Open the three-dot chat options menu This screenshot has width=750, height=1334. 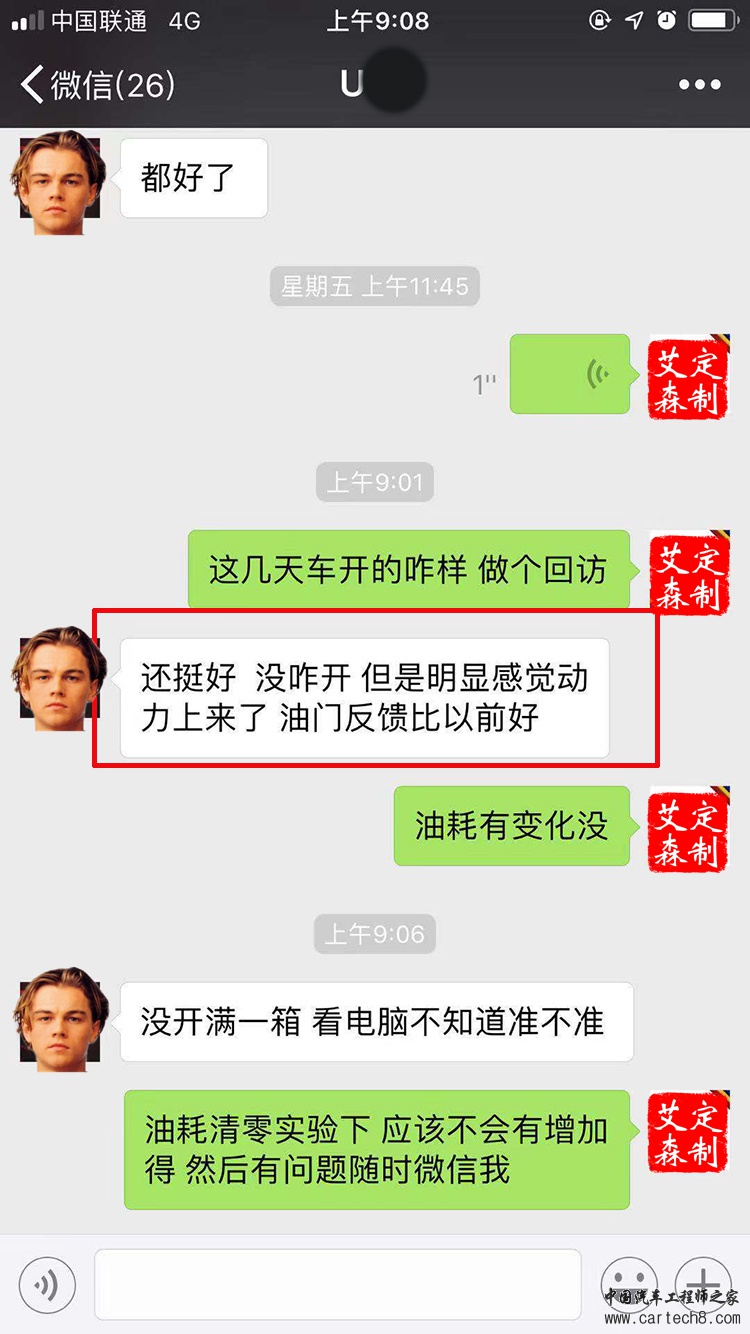(x=699, y=85)
